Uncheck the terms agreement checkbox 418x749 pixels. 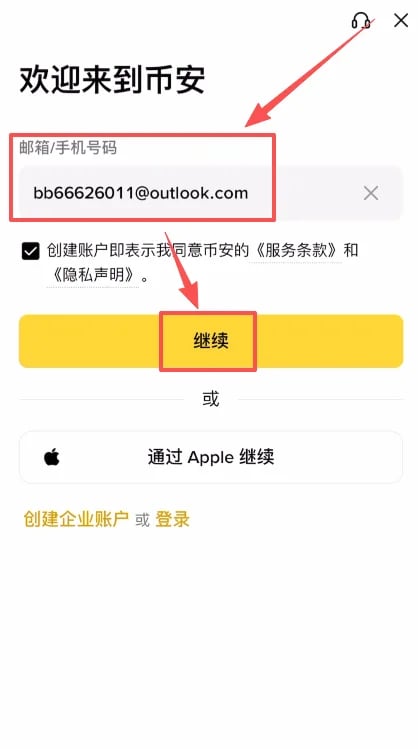[31, 251]
